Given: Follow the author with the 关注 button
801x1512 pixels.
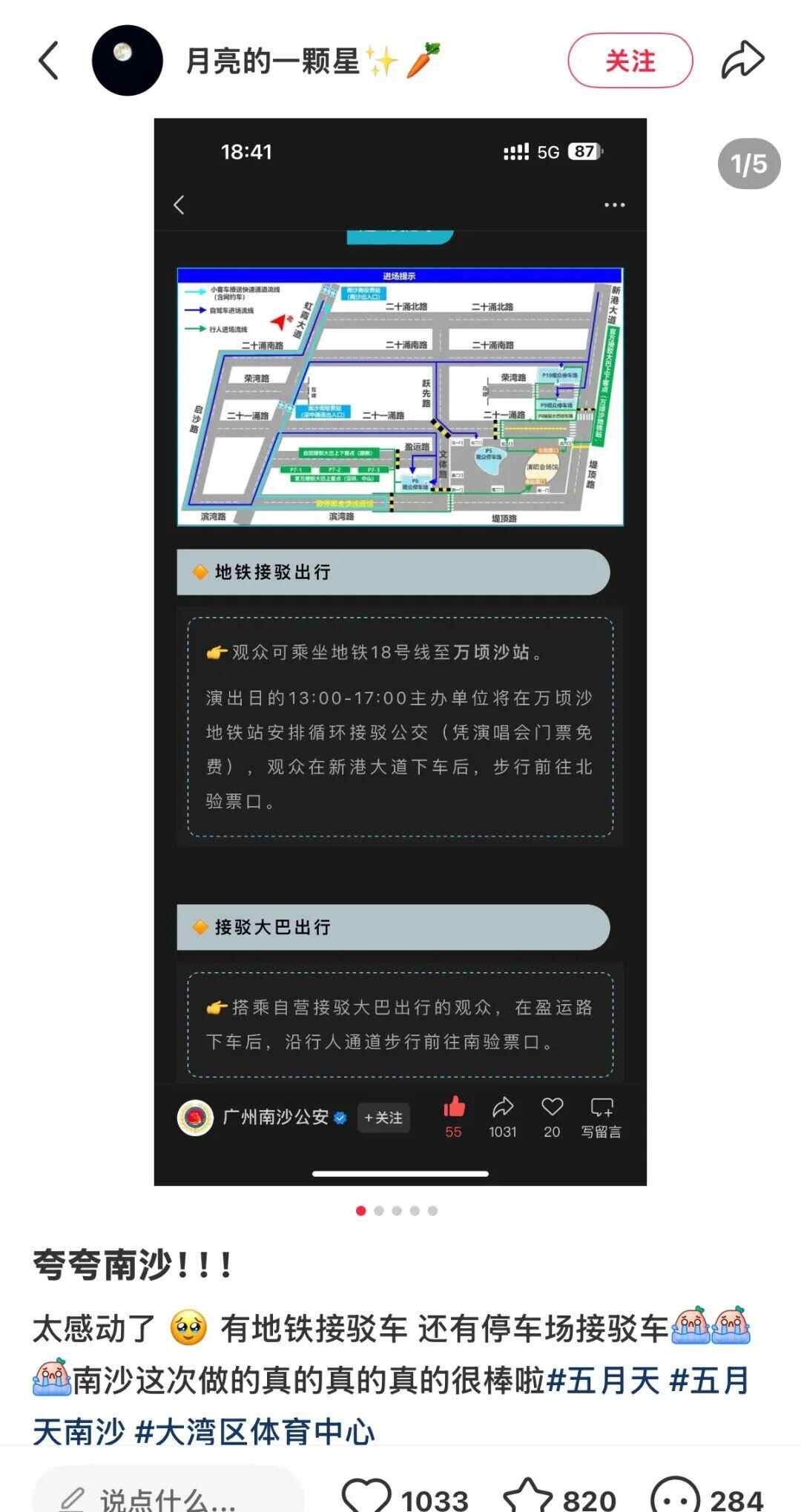Looking at the screenshot, I should point(630,61).
